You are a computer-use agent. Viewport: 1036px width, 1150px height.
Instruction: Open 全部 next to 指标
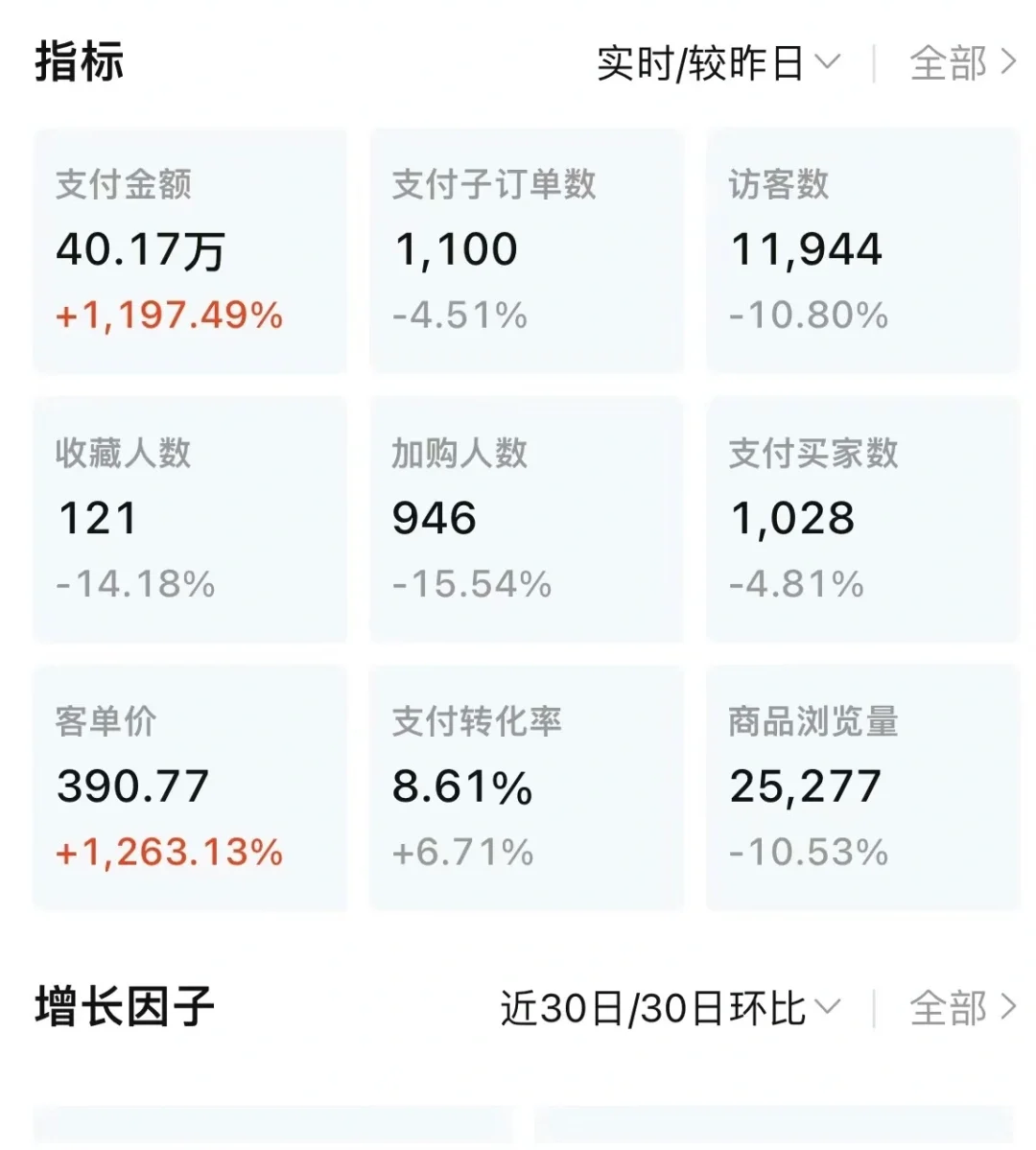tap(963, 63)
